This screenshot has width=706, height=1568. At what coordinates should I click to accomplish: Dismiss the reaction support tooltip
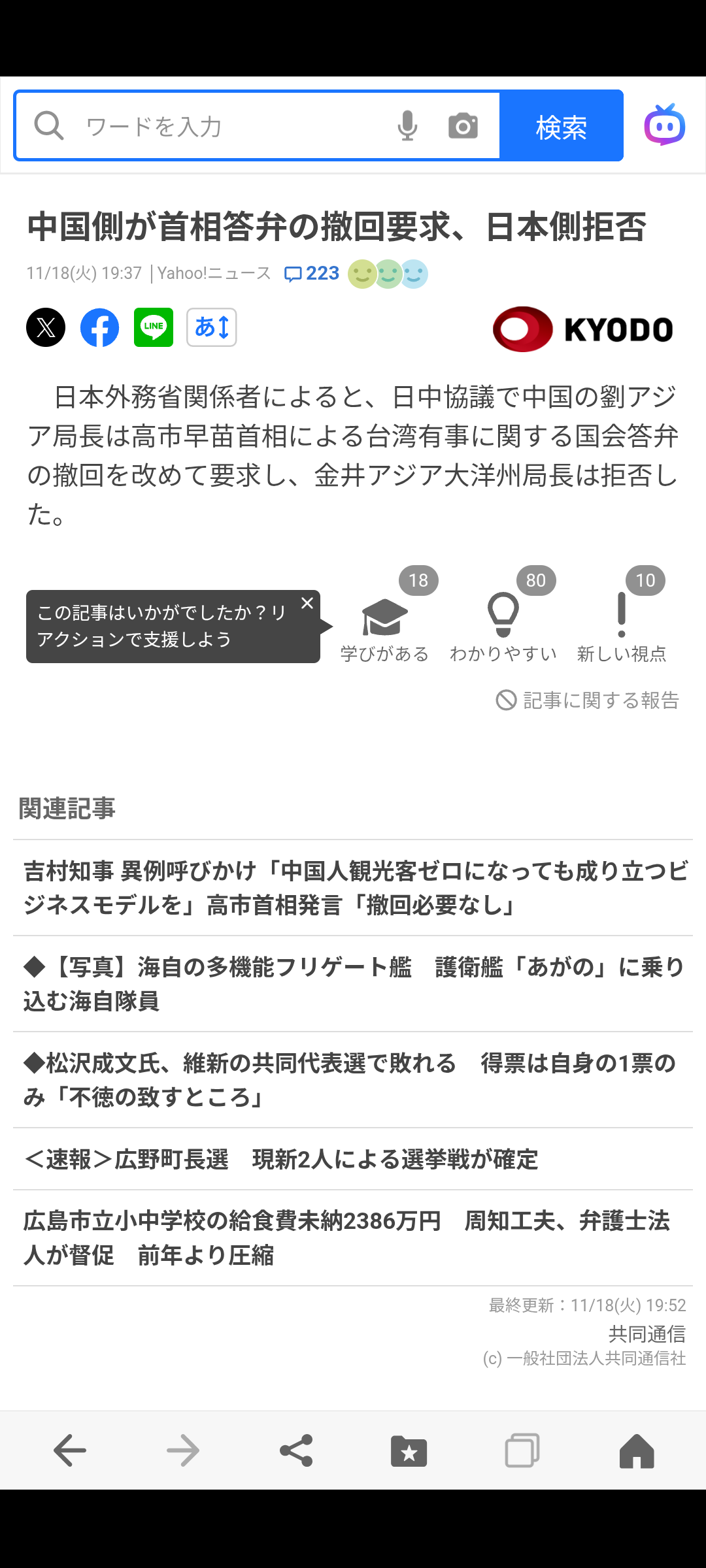point(307,603)
